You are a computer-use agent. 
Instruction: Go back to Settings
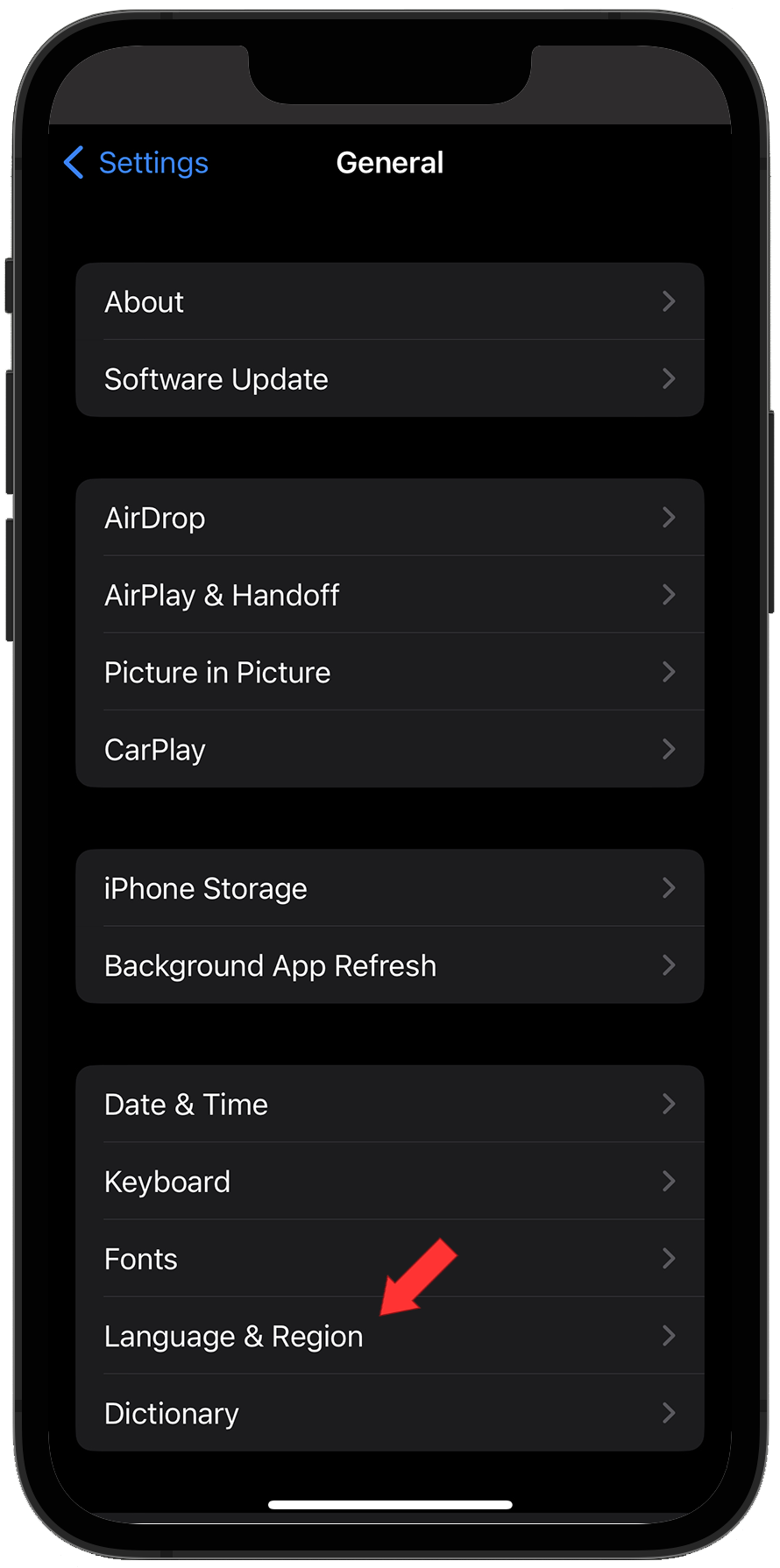click(x=138, y=163)
